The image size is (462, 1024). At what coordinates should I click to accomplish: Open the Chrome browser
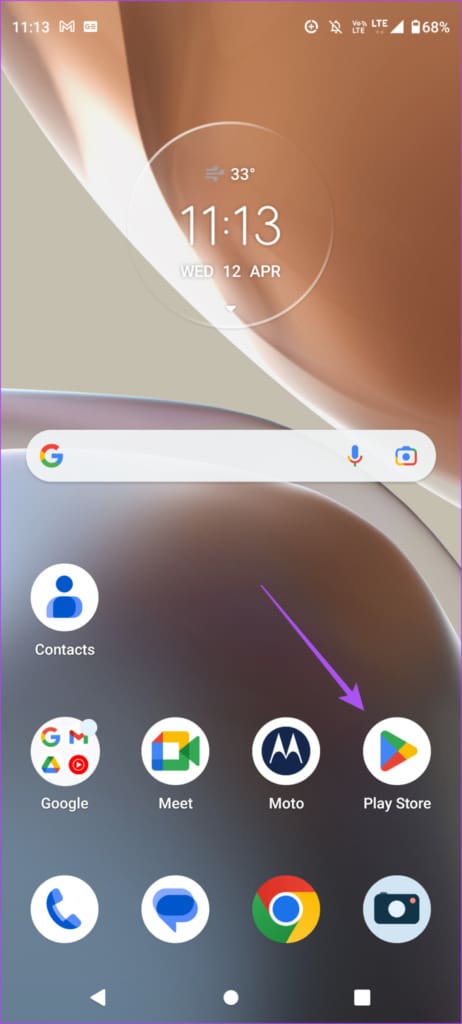286,909
